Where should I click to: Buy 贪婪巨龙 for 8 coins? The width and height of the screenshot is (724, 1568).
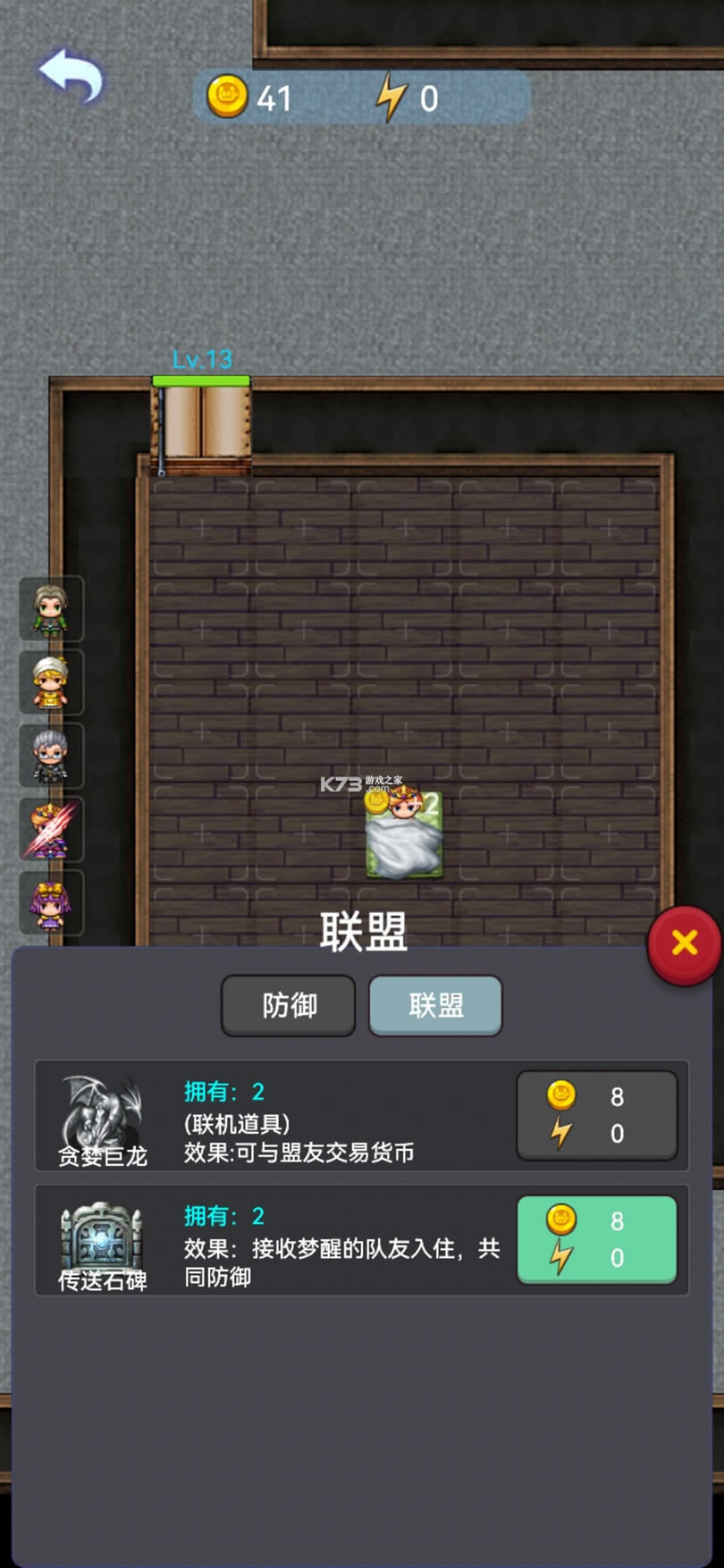tap(596, 1115)
